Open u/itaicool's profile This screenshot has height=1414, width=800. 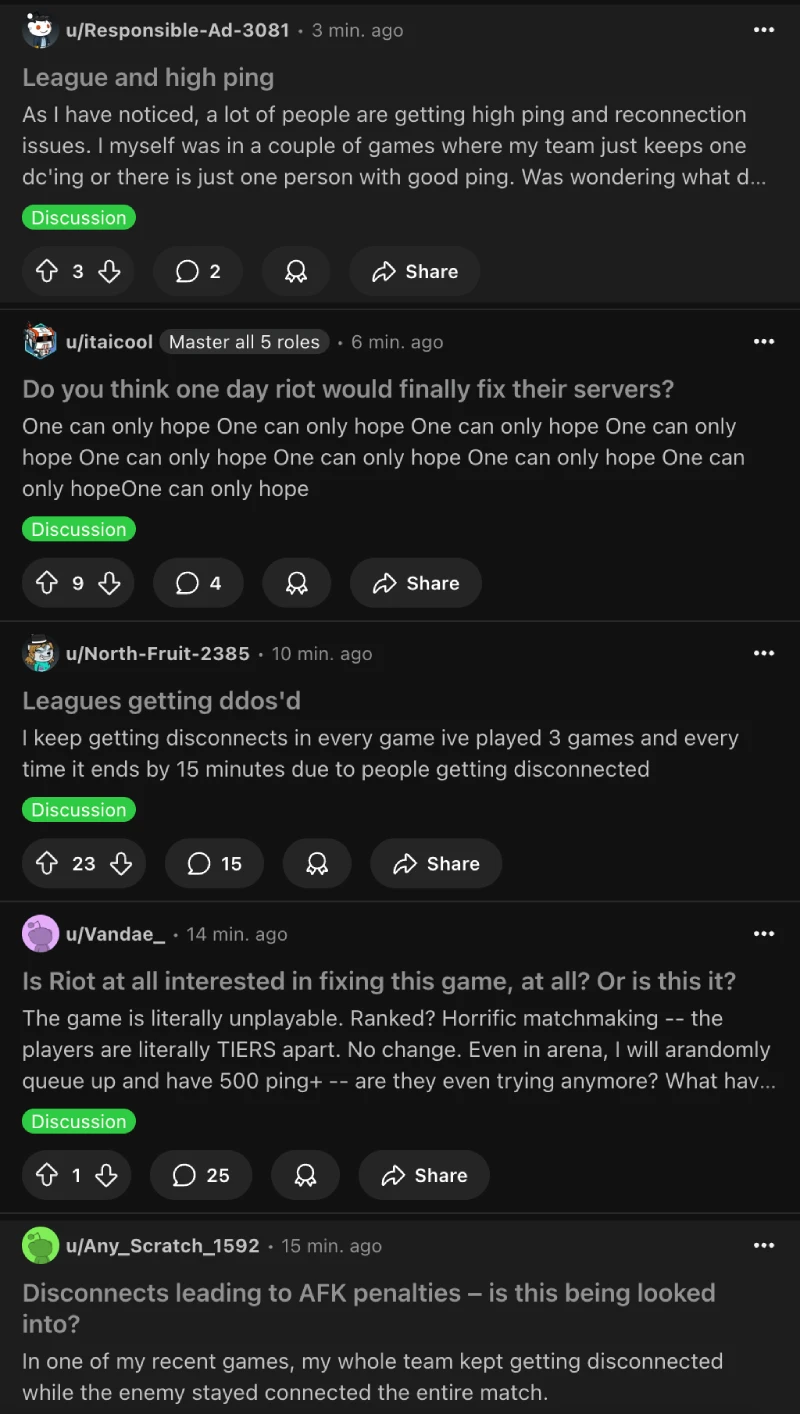109,342
